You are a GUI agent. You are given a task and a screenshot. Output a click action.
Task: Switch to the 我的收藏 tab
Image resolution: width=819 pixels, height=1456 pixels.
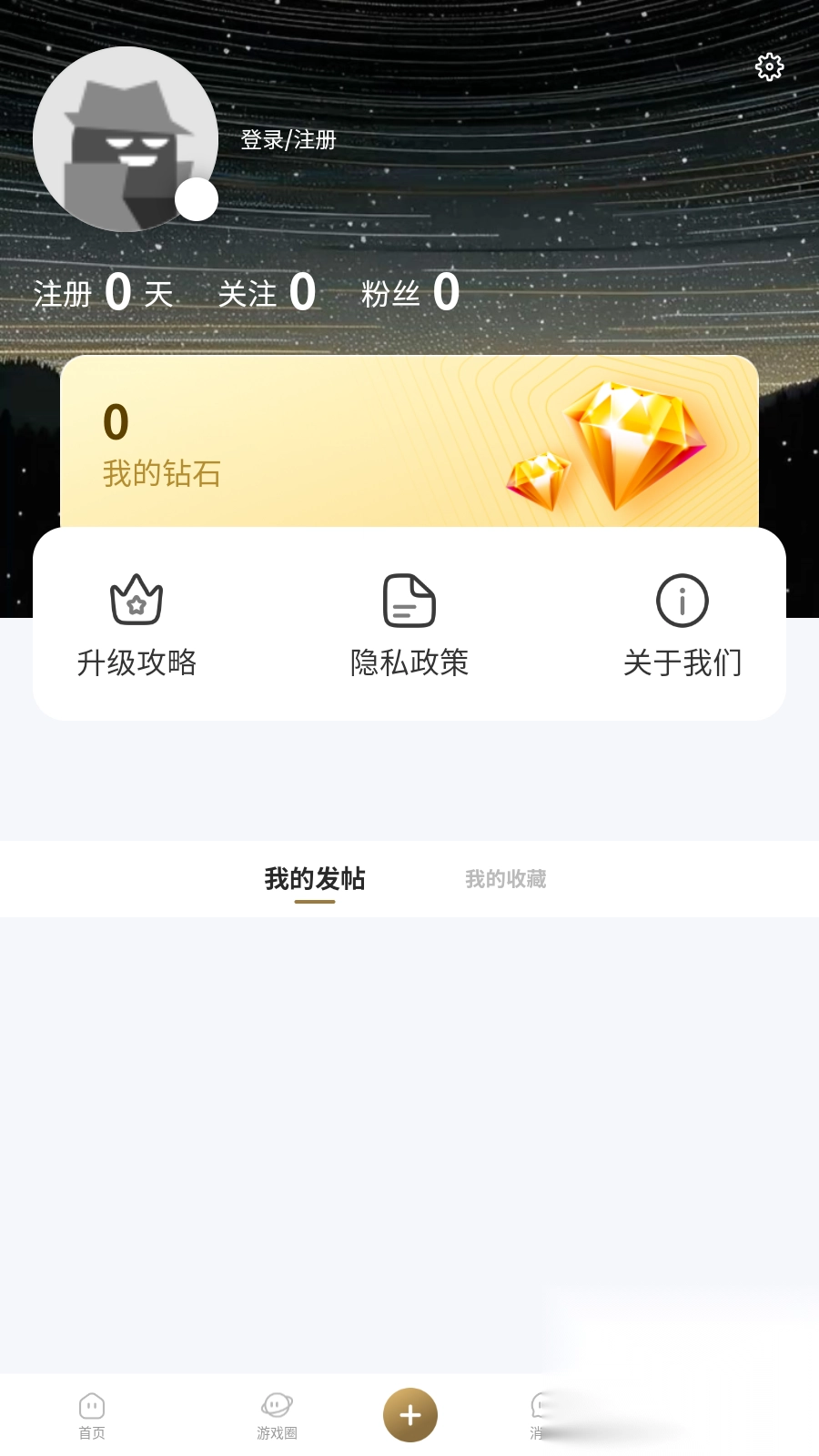[506, 879]
